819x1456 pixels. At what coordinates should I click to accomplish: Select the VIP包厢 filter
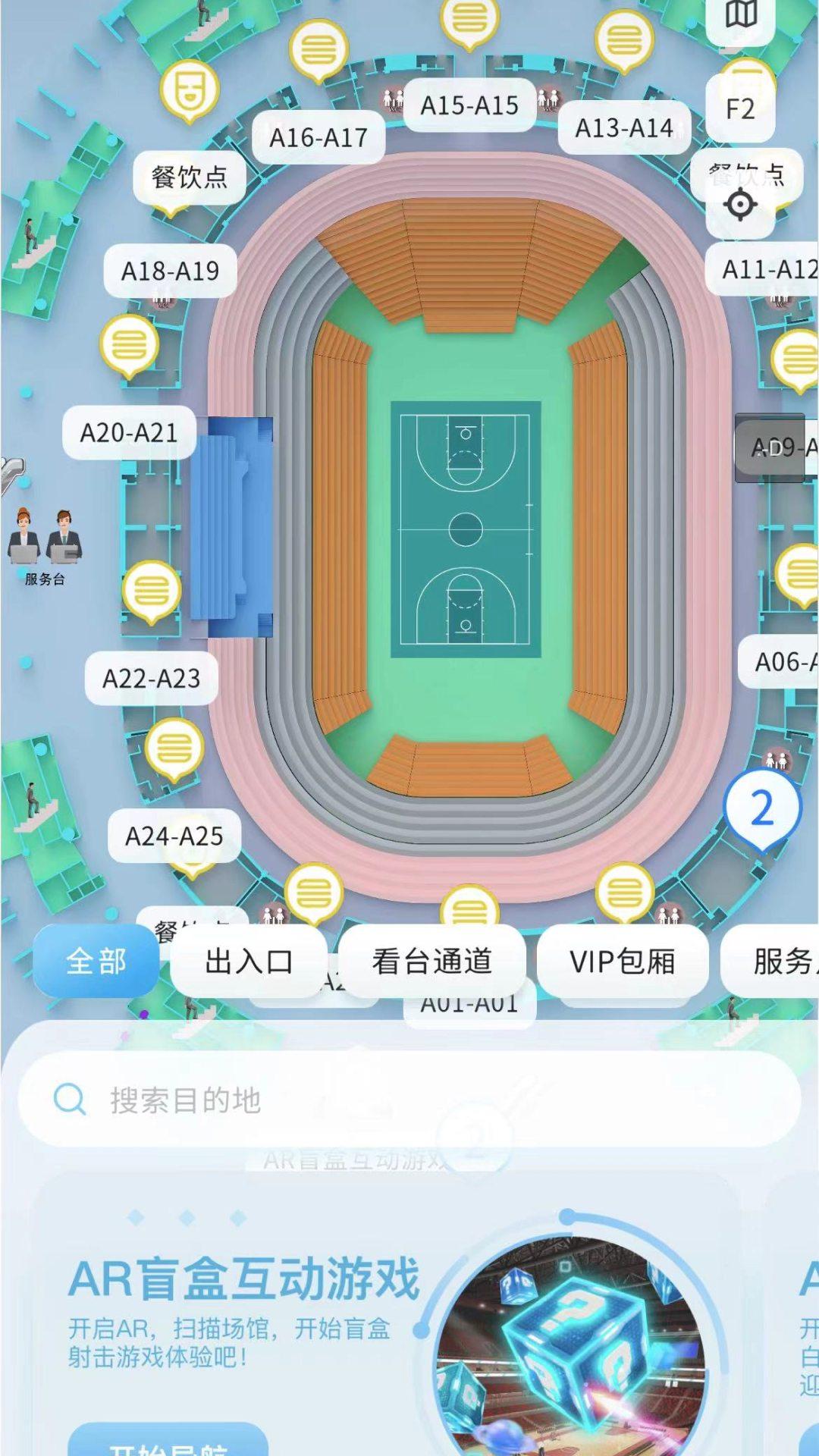(x=623, y=961)
